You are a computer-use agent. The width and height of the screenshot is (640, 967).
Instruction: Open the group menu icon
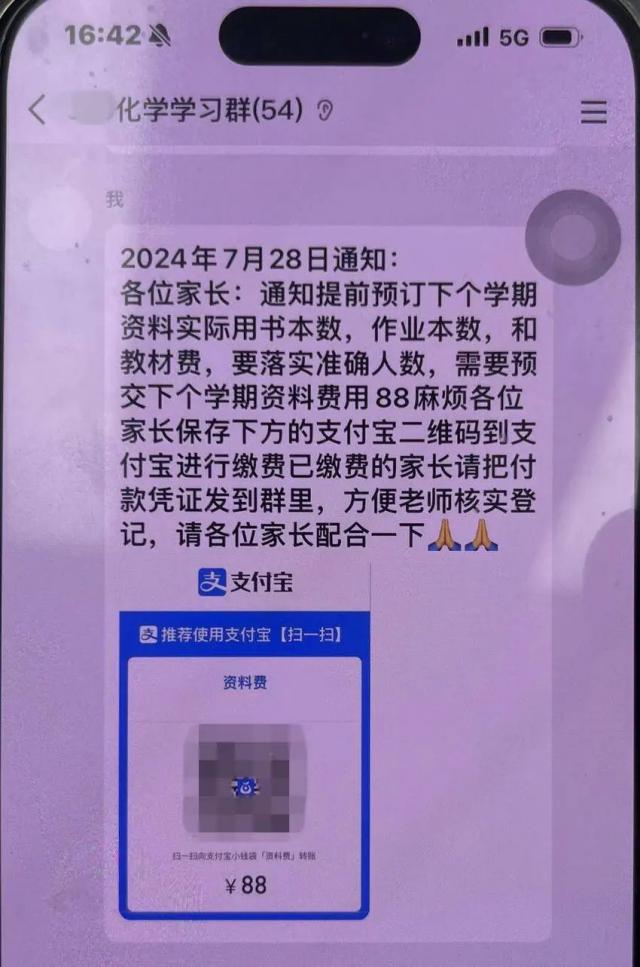[x=594, y=111]
